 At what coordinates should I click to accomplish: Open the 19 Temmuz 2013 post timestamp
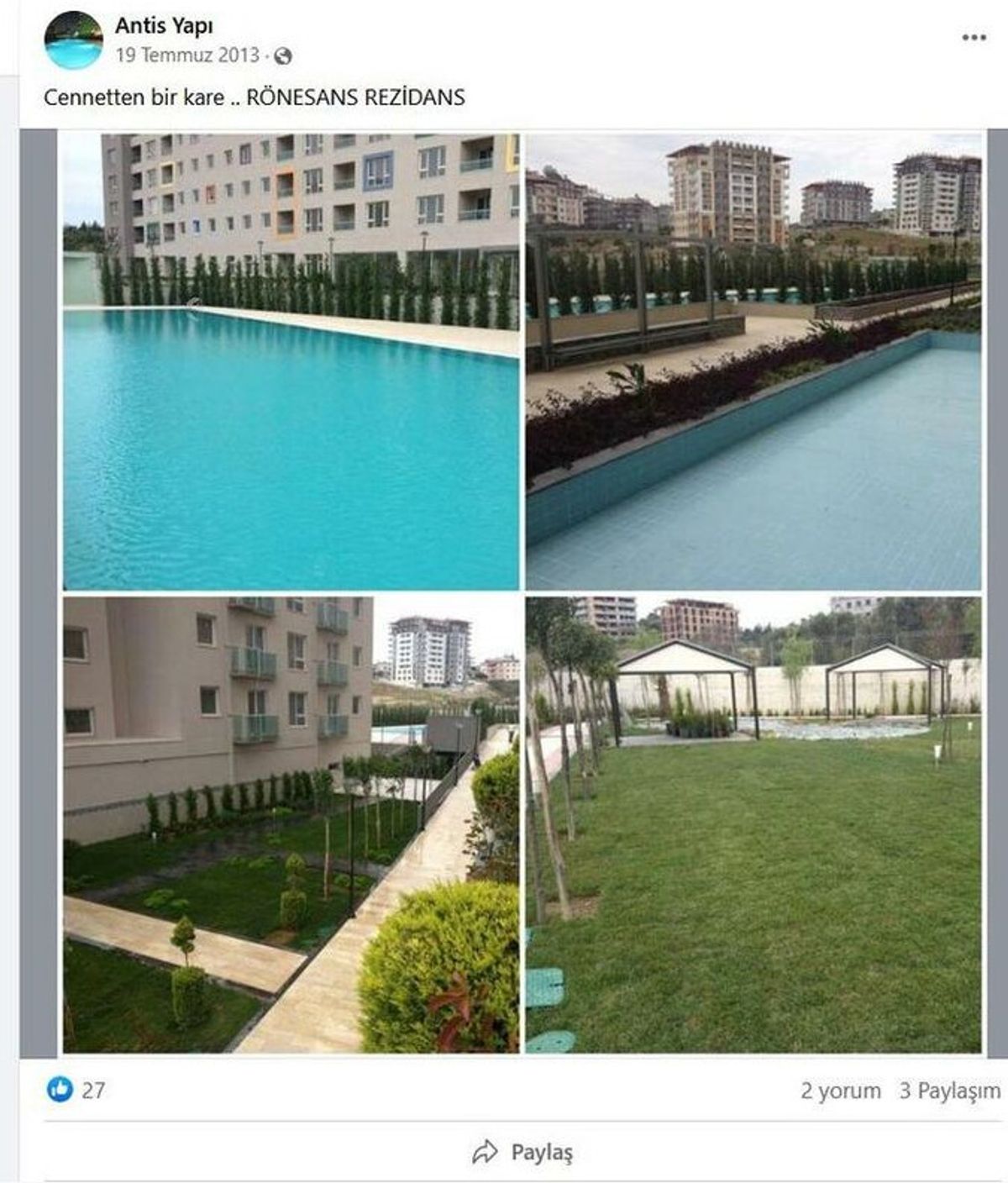(187, 55)
